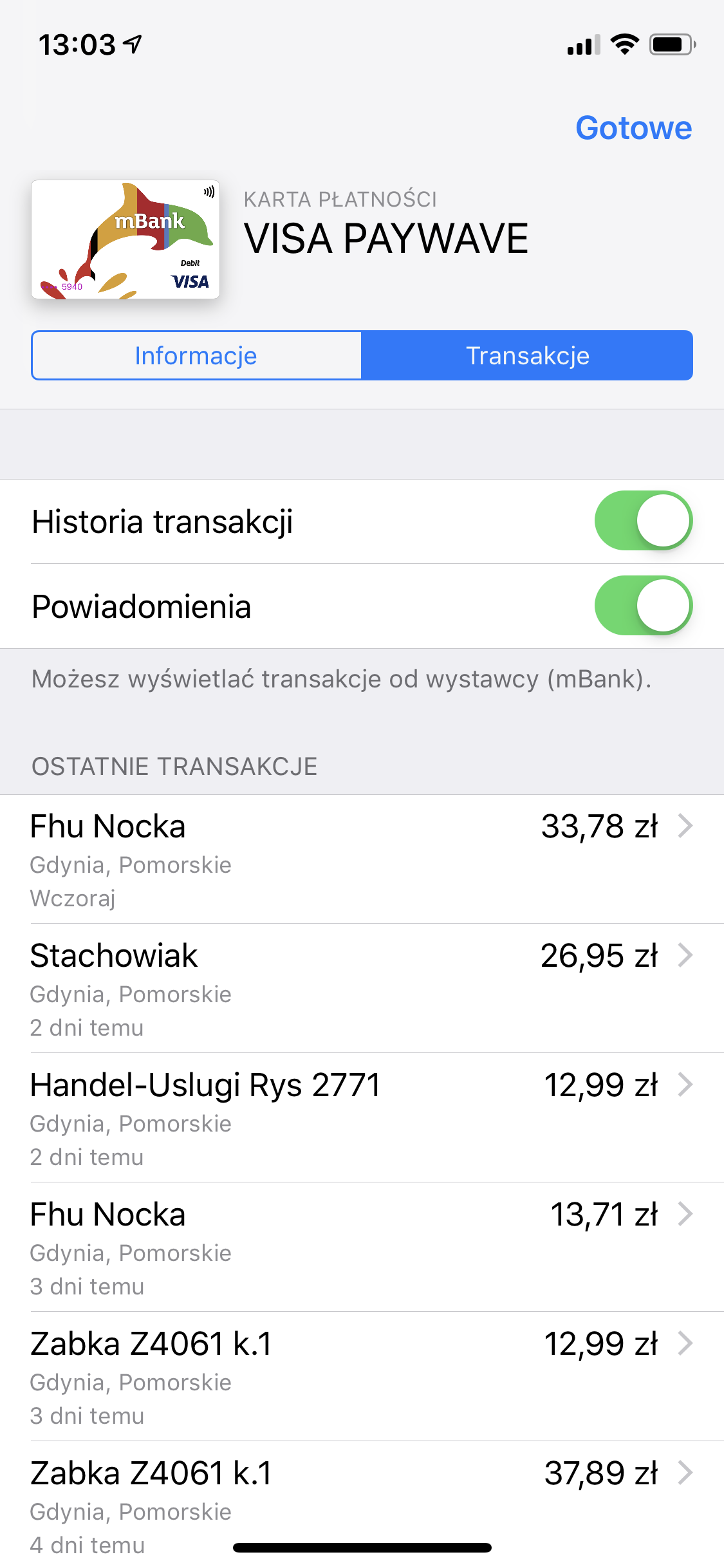Switch to the Informacje tab
The width and height of the screenshot is (724, 1568).
(196, 356)
